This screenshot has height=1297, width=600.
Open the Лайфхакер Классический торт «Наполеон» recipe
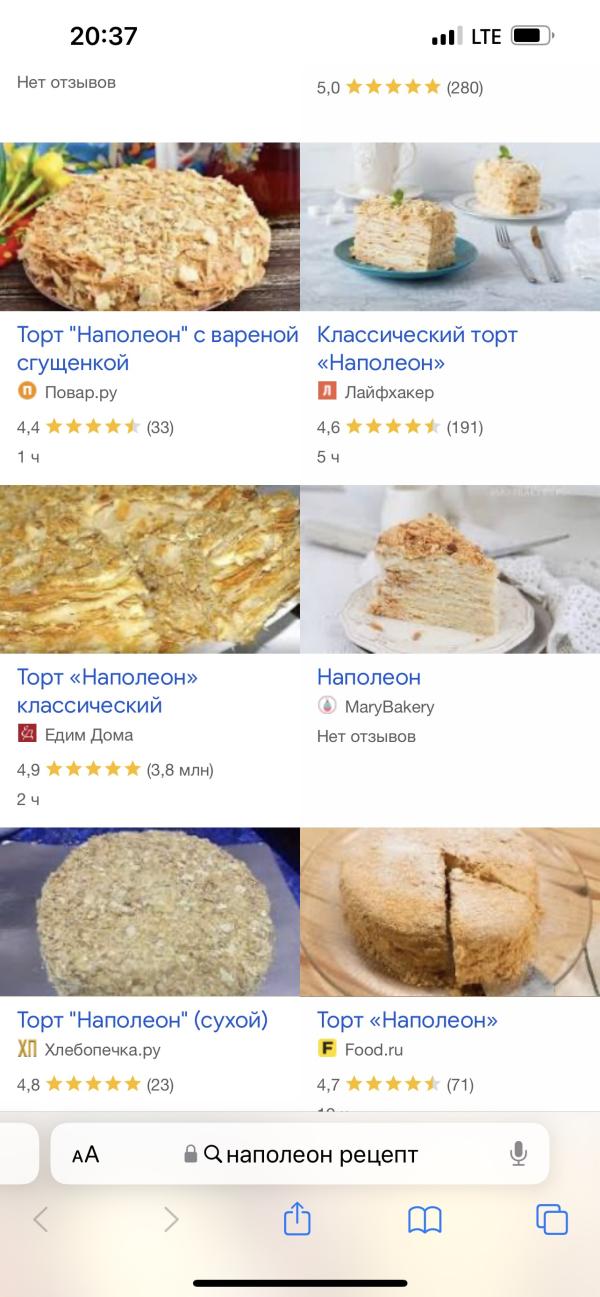point(417,348)
